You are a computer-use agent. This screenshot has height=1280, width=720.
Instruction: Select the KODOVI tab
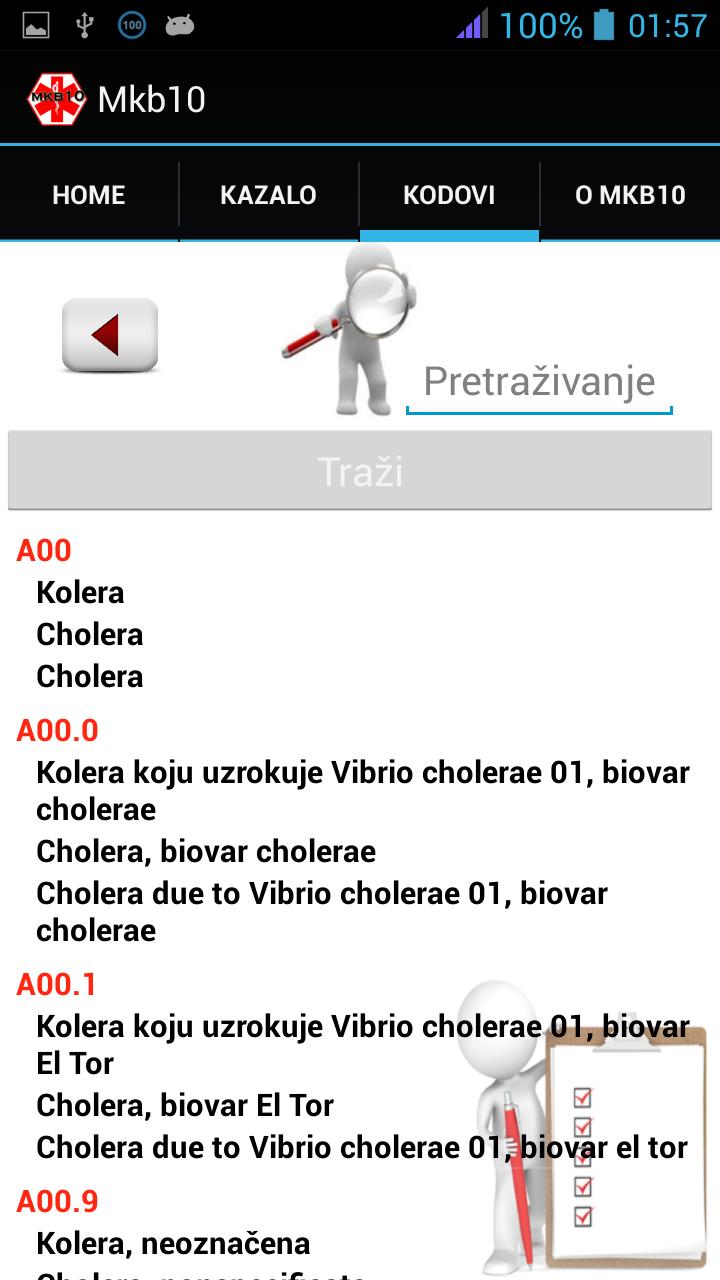point(449,195)
